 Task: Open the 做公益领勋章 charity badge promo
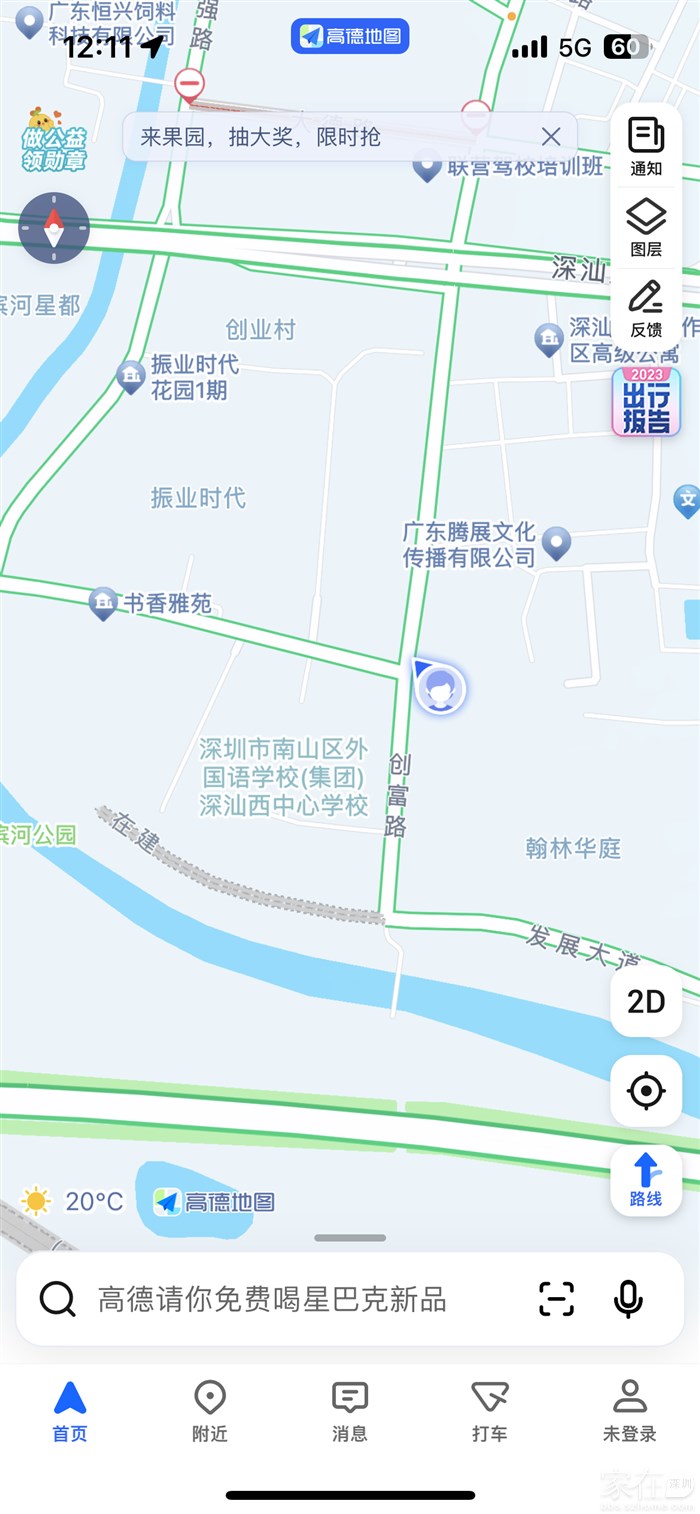click(x=53, y=140)
